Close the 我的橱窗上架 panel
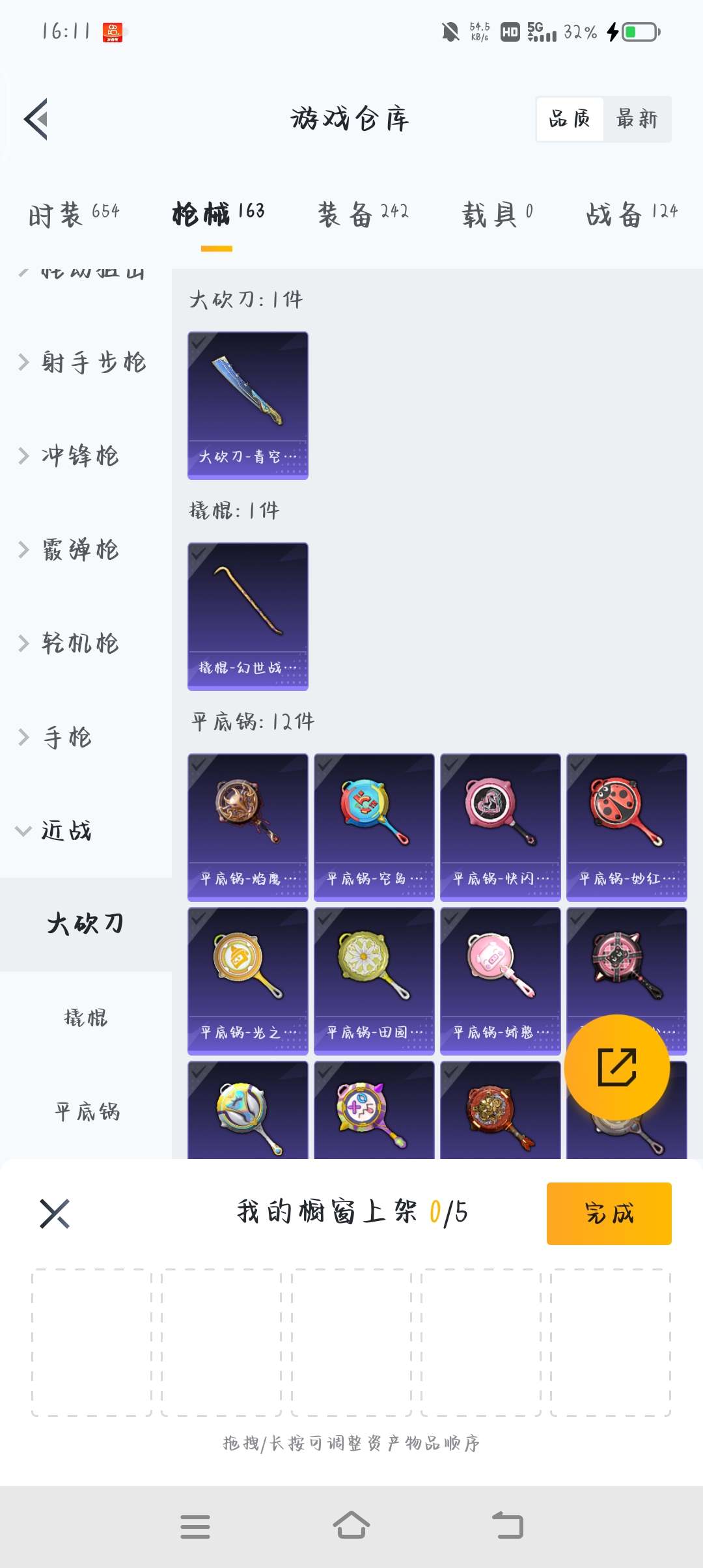Image resolution: width=703 pixels, height=1568 pixels. click(x=55, y=1213)
